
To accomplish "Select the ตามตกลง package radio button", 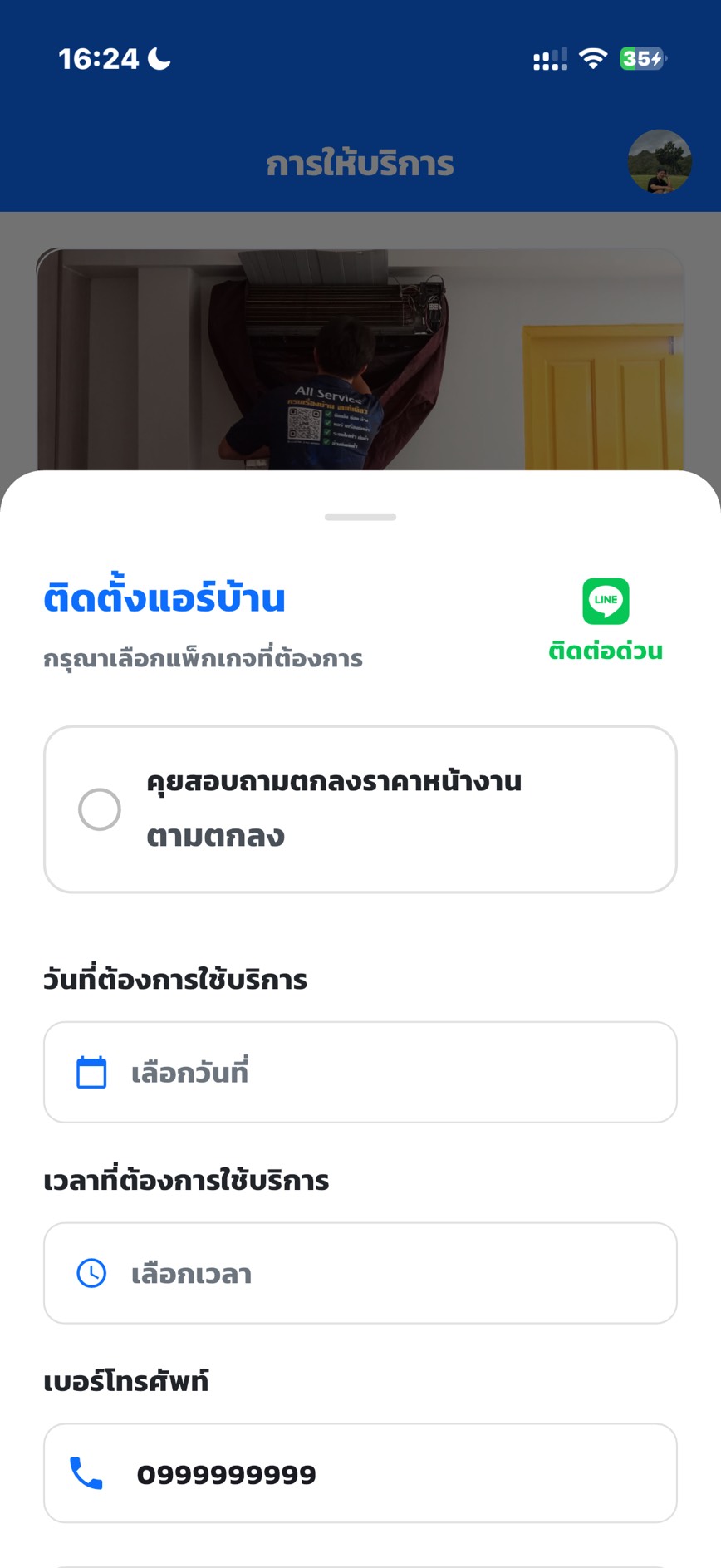I will [100, 808].
